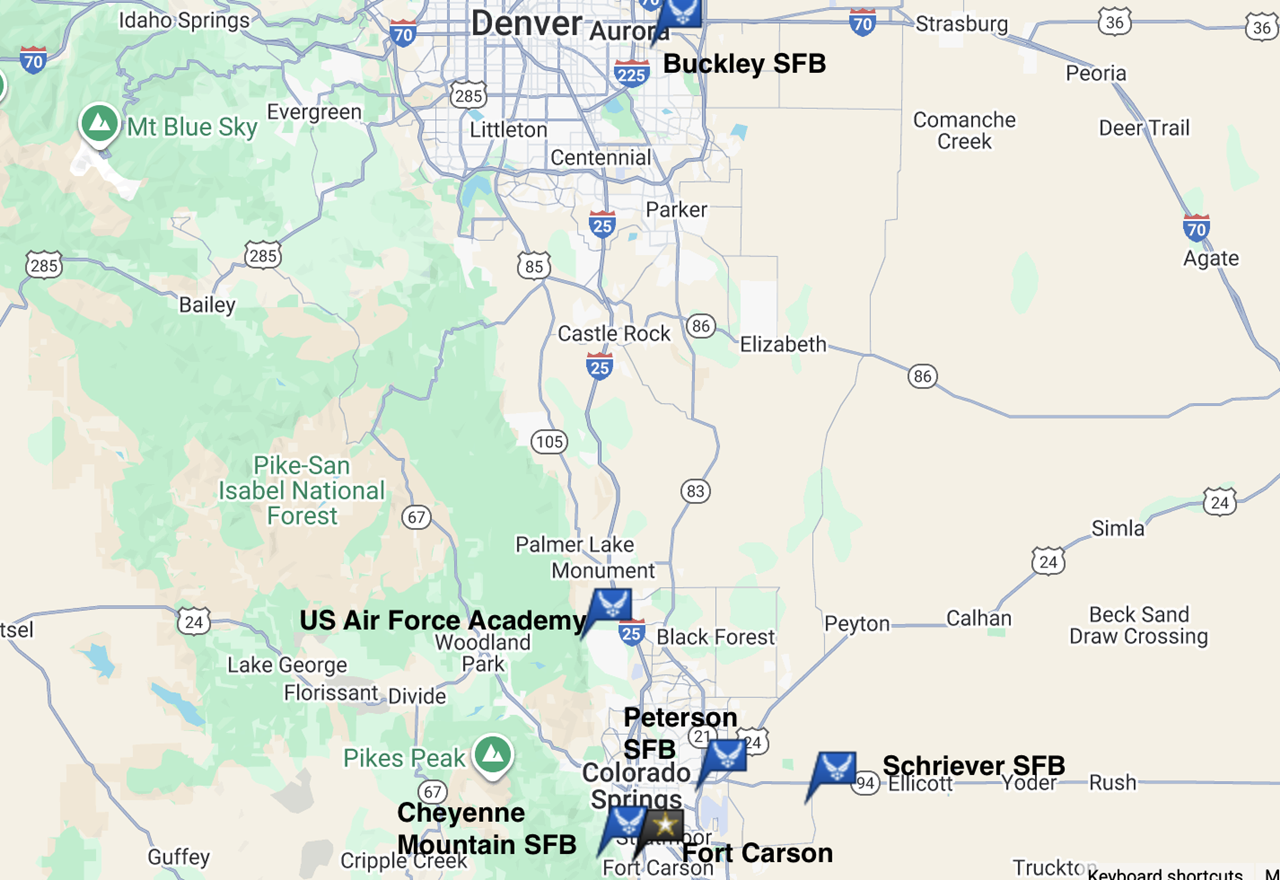The image size is (1280, 880).
Task: Tap the Buckley SFB map marker
Action: (x=682, y=11)
